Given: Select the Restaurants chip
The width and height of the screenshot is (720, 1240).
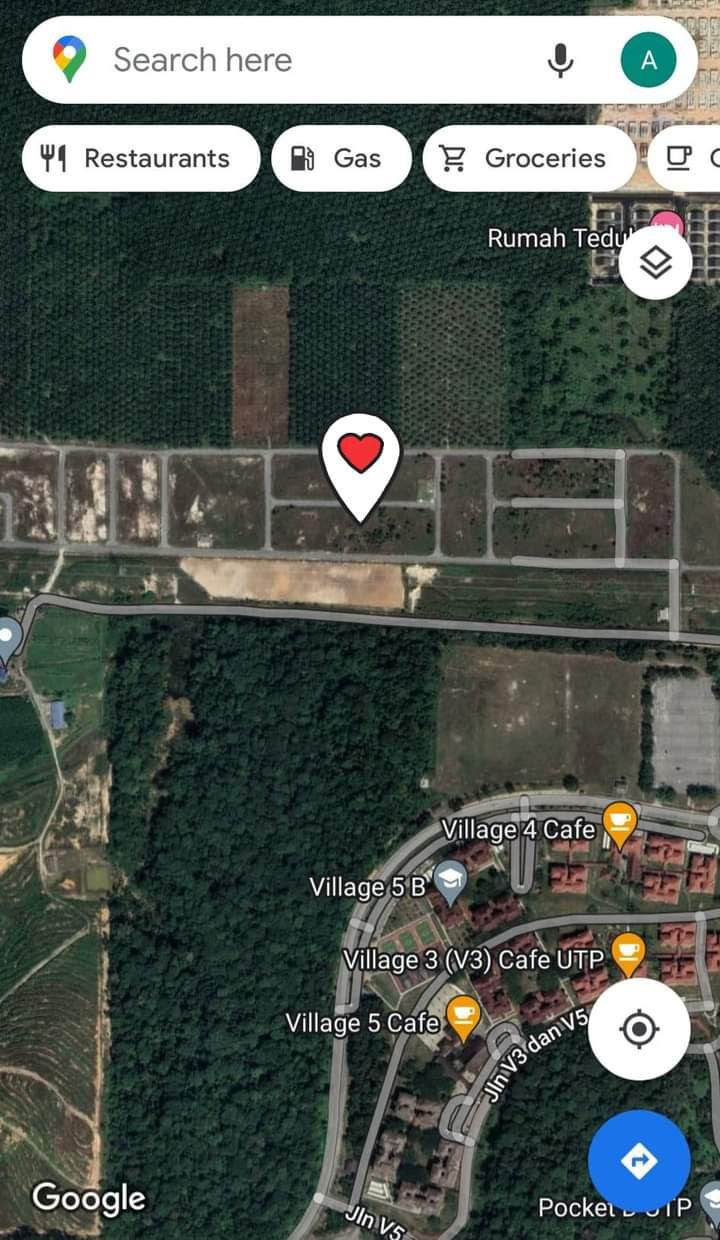Looking at the screenshot, I should click(x=140, y=158).
